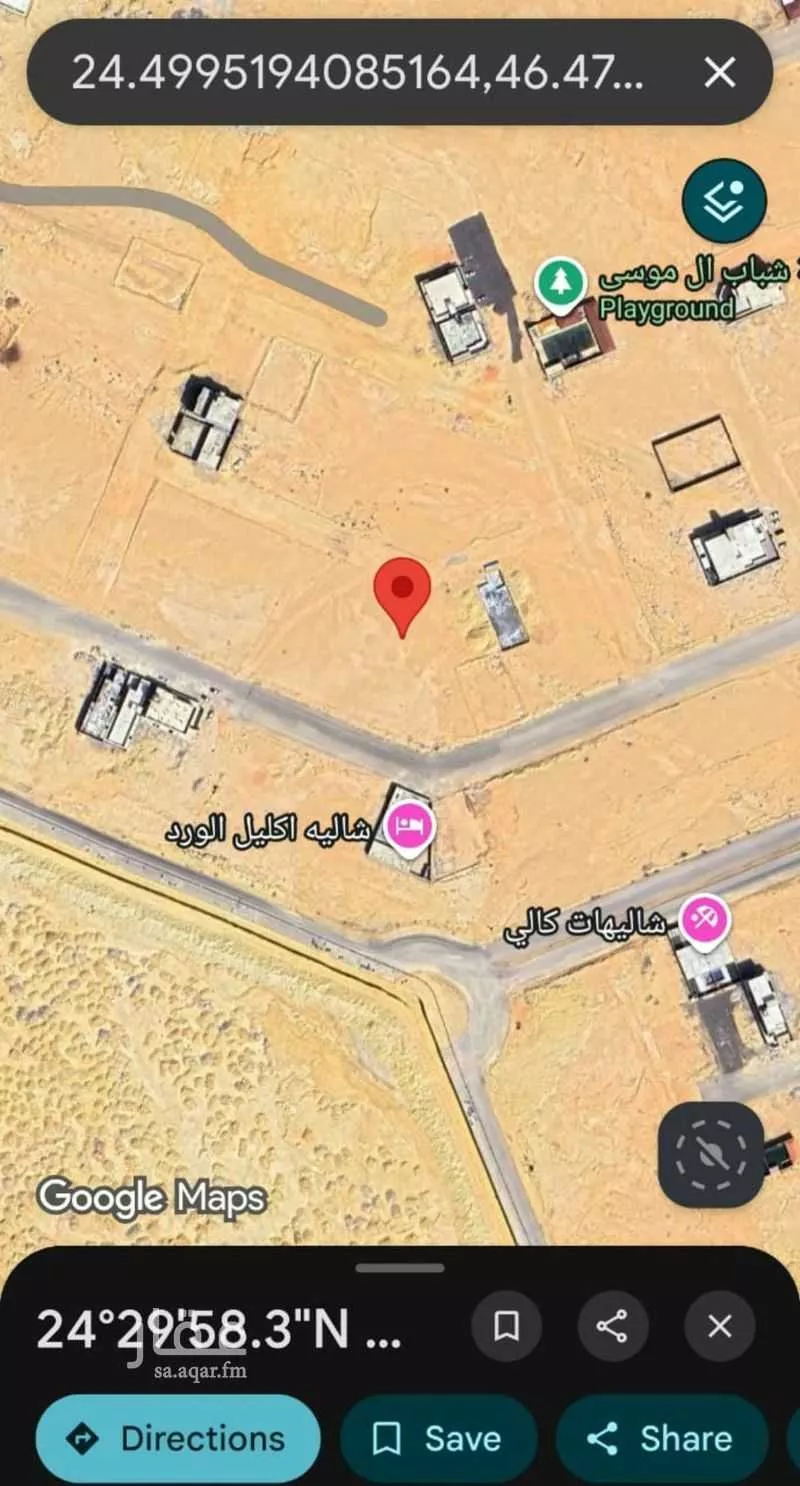
Task: Tap the red dropped pin
Action: point(402,592)
